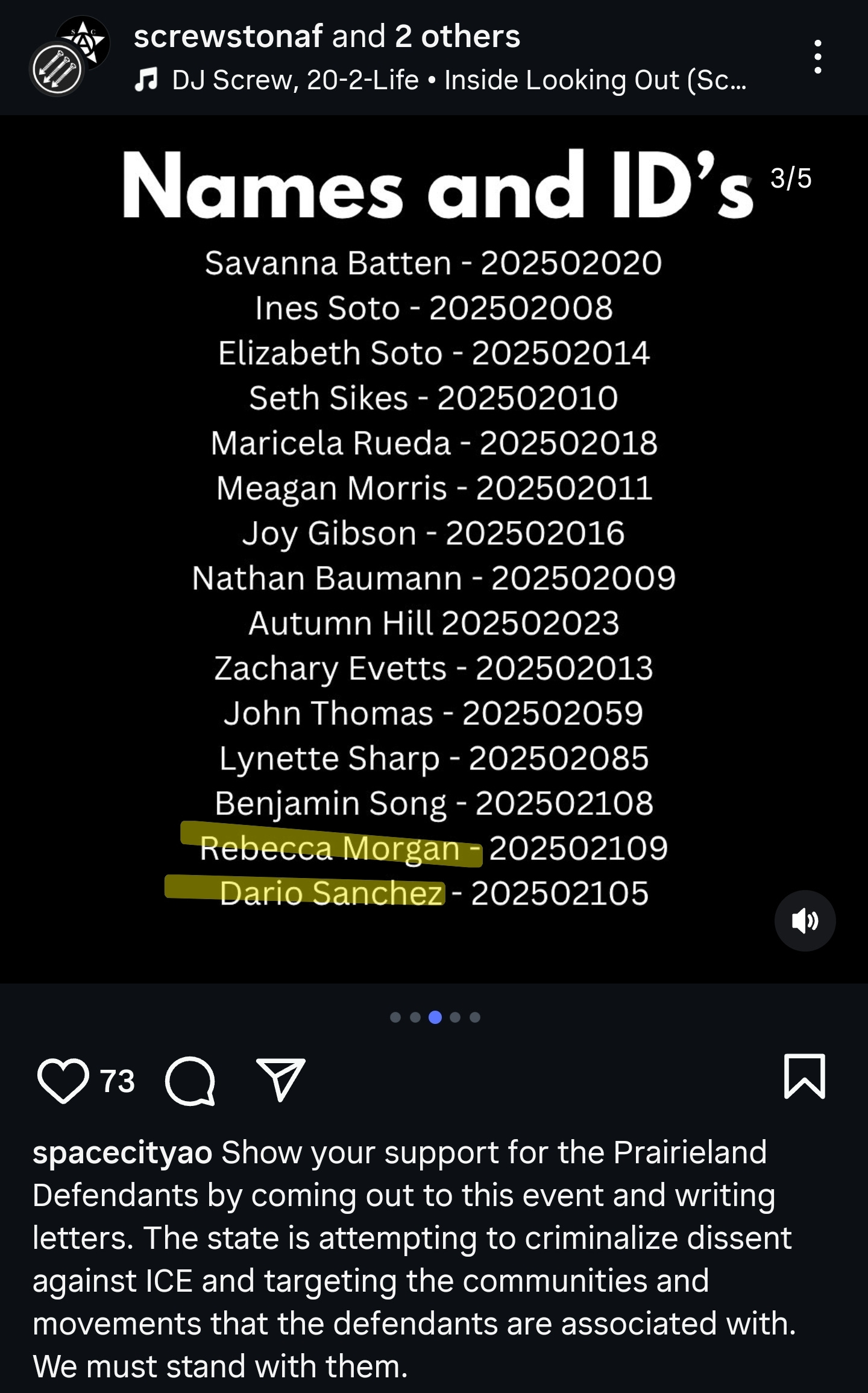This screenshot has width=868, height=1393.
Task: Bookmark this post to saved
Action: 804,1077
